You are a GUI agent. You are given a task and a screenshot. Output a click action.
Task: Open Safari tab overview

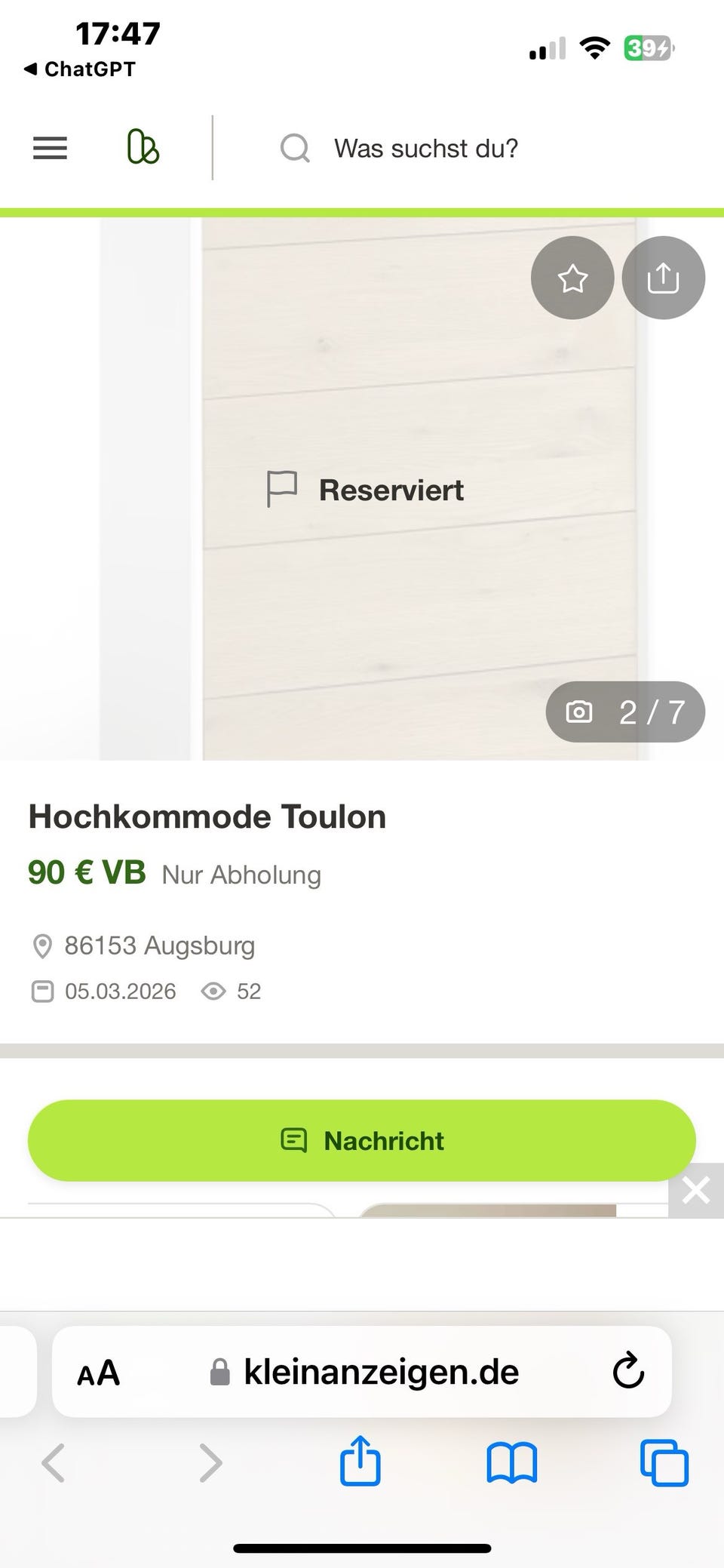(661, 1462)
